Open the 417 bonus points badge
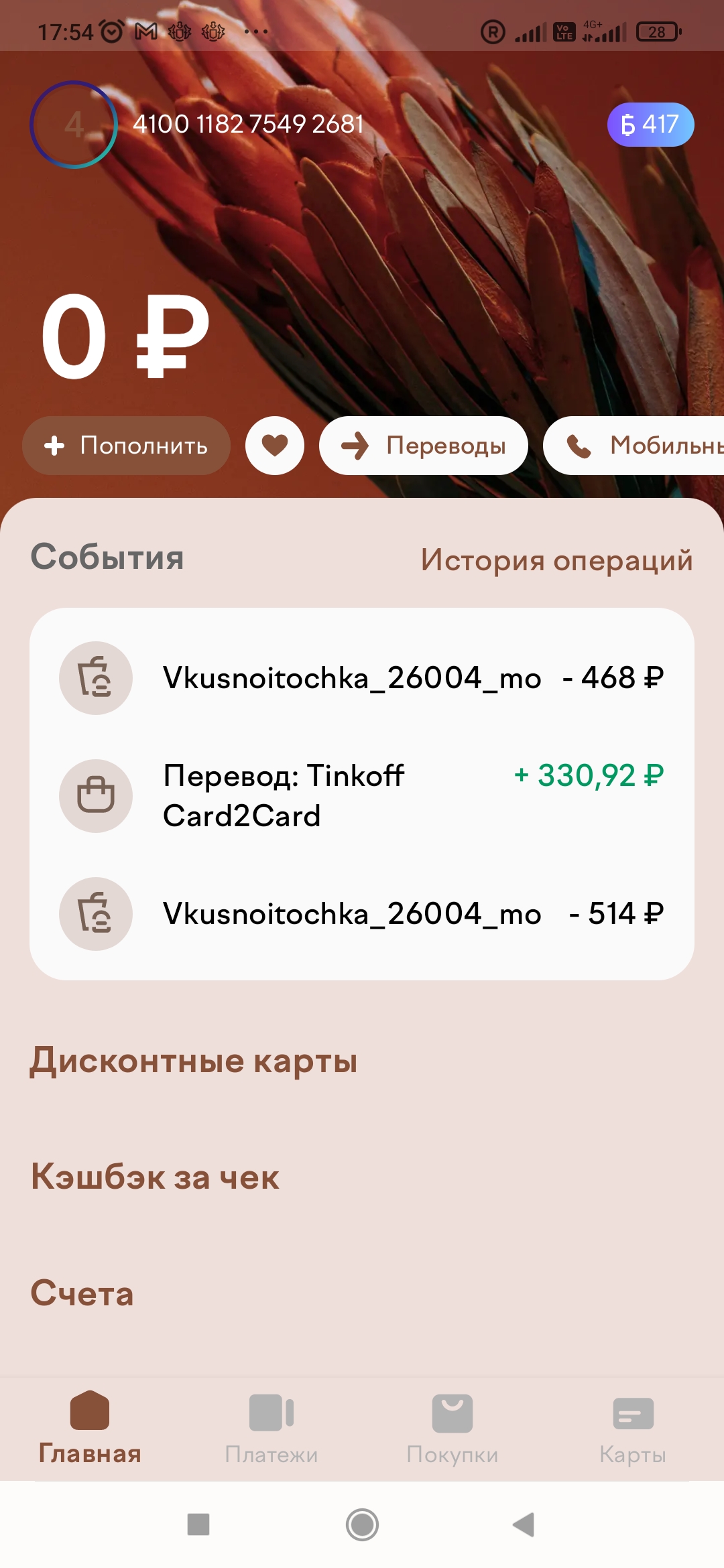The image size is (724, 1568). pyautogui.click(x=650, y=125)
